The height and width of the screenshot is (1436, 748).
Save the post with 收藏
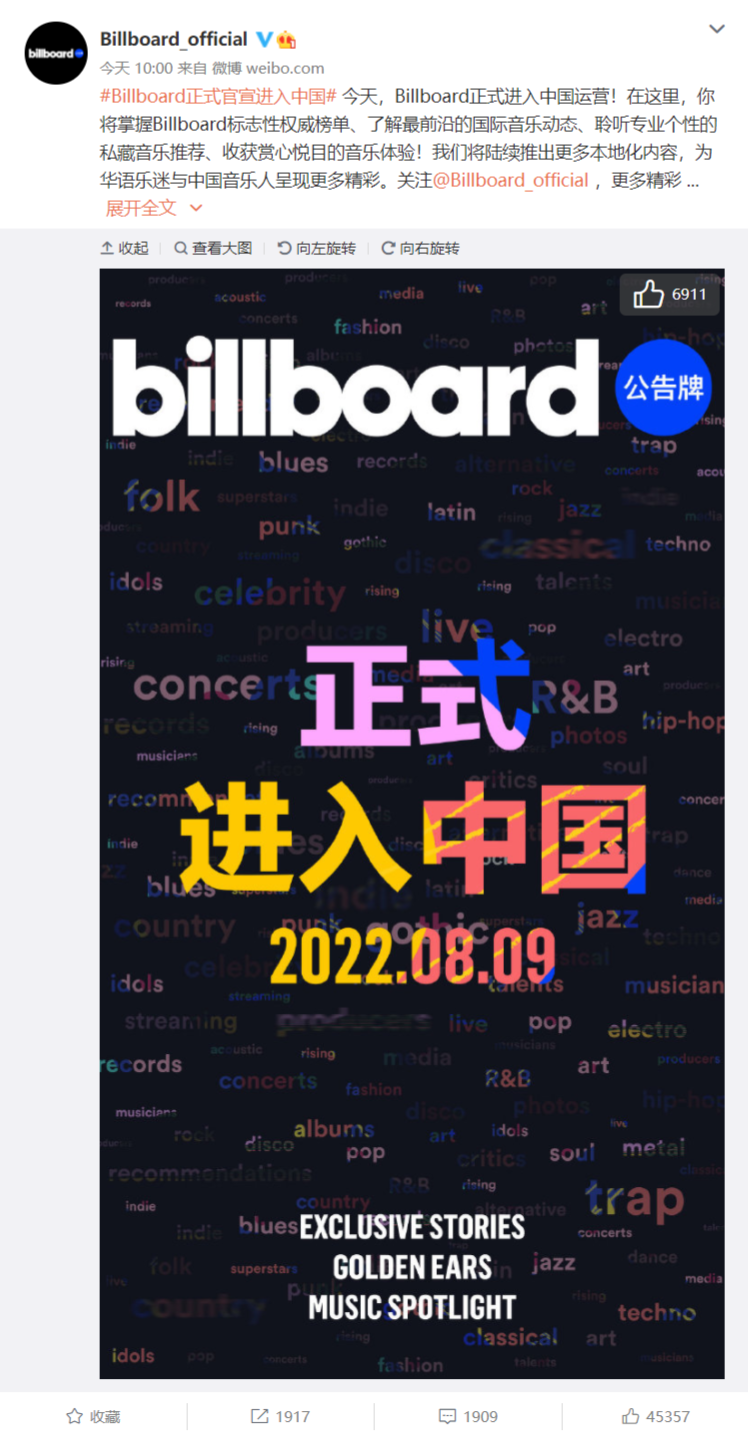[93, 1416]
